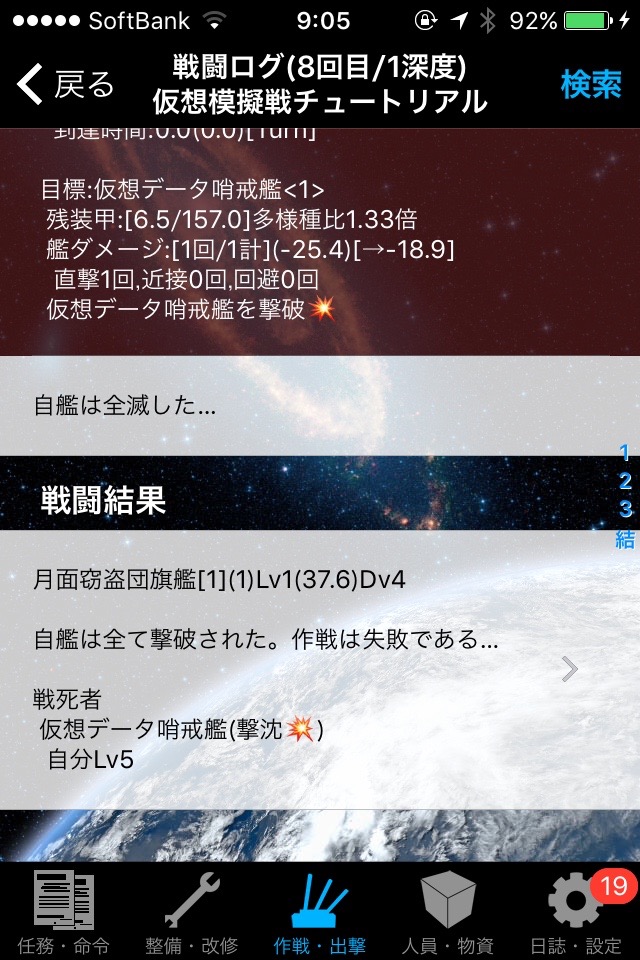This screenshot has width=640, height=960.
Task: Switch to the 人員・物資 tab
Action: click(448, 910)
